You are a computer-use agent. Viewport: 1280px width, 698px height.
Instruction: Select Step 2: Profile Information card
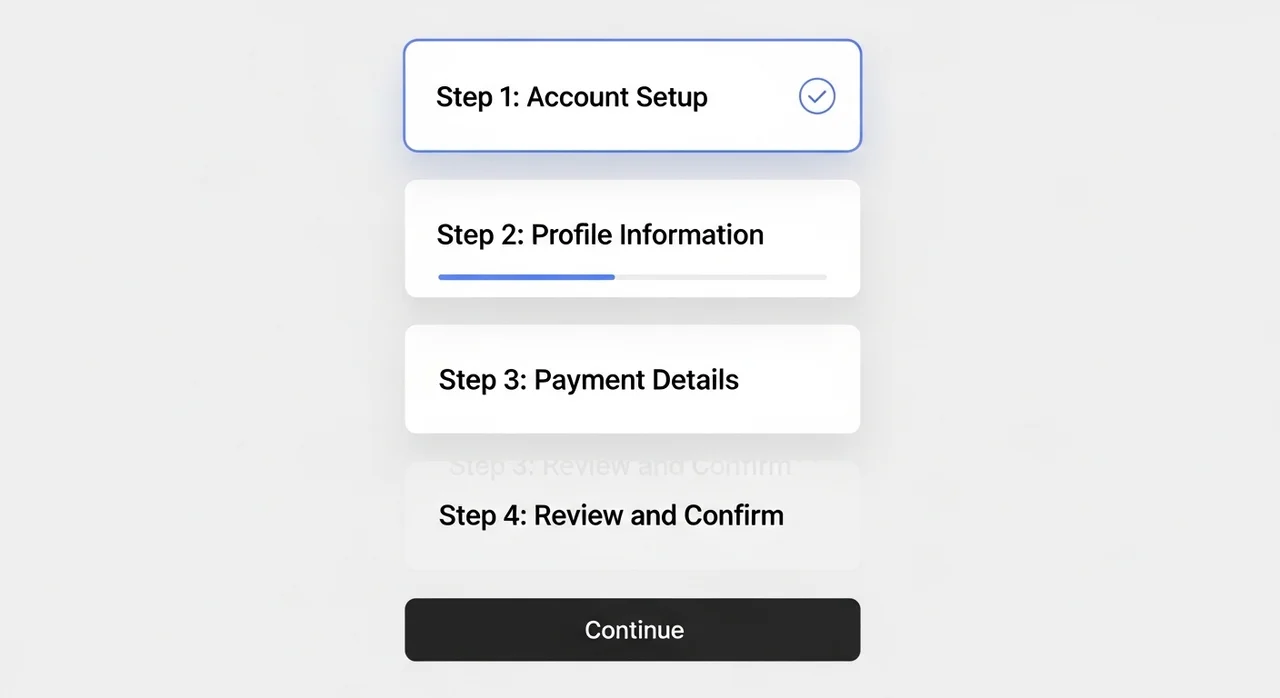point(631,238)
